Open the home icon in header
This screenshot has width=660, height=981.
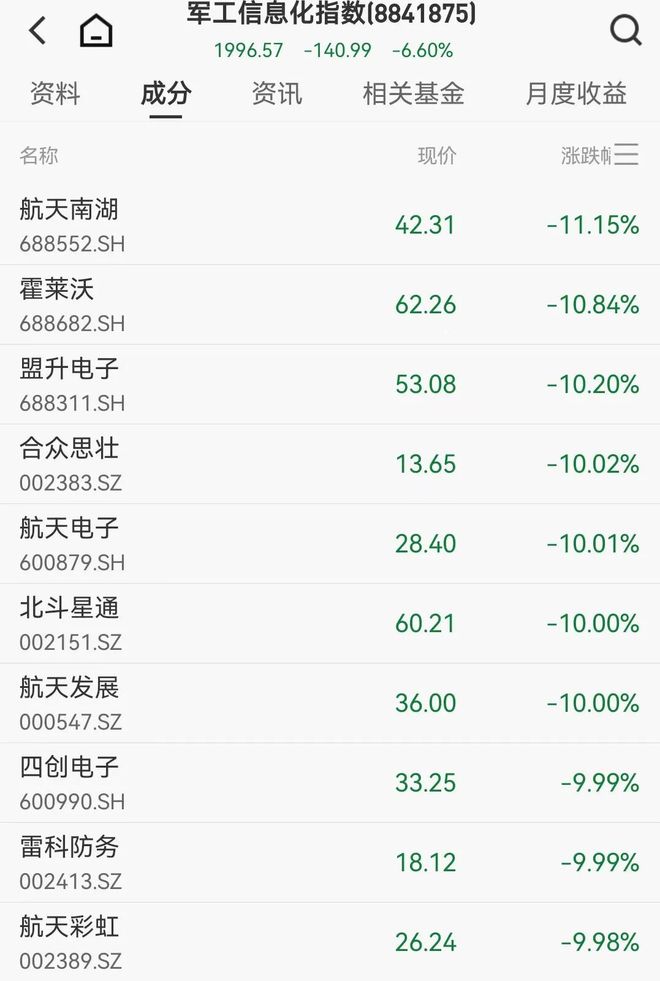point(96,31)
